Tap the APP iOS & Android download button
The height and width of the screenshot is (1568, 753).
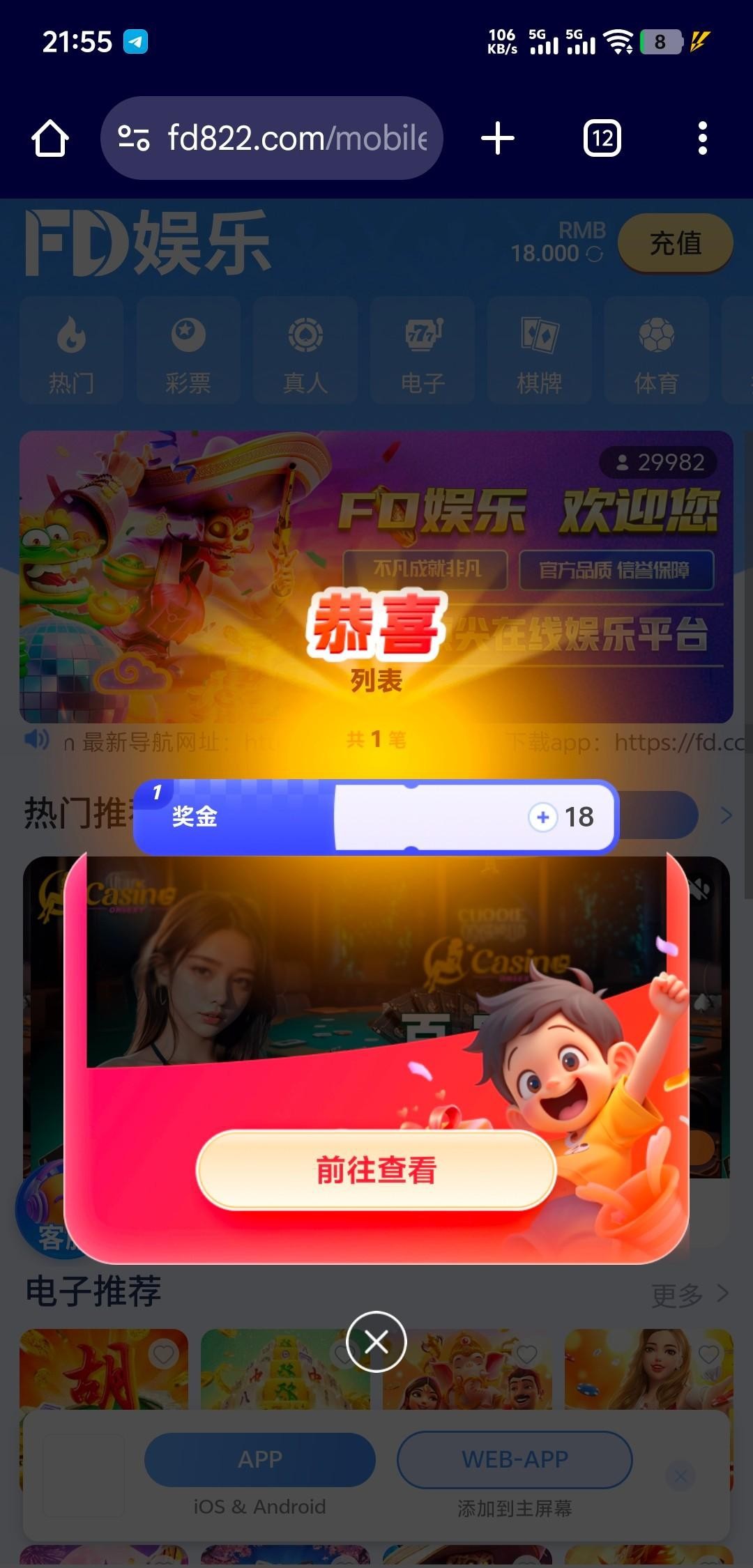[x=260, y=1459]
